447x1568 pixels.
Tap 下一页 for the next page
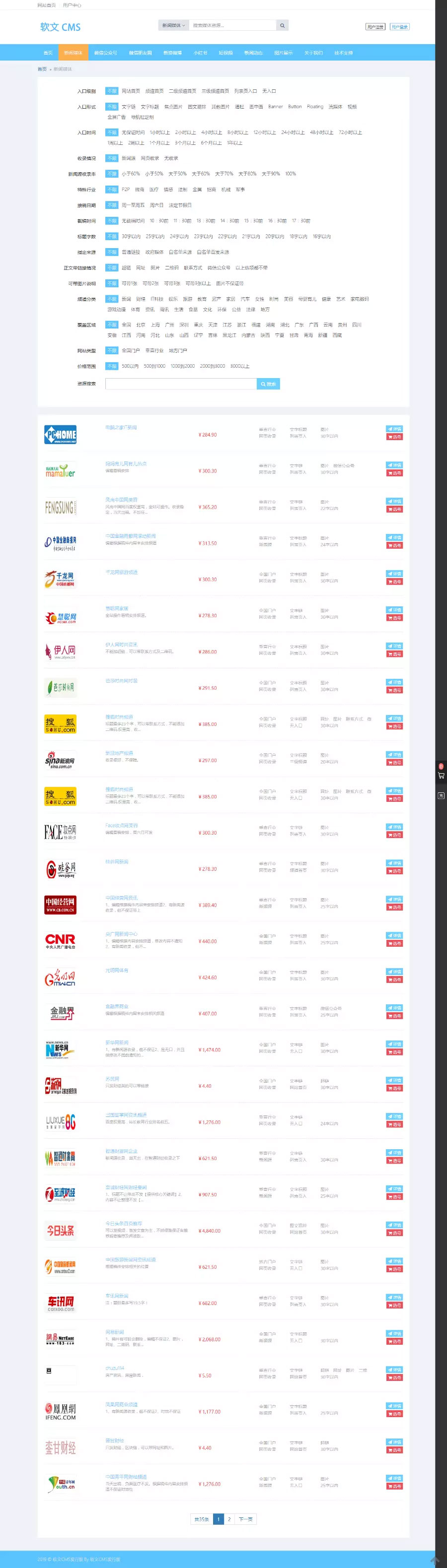click(245, 1519)
